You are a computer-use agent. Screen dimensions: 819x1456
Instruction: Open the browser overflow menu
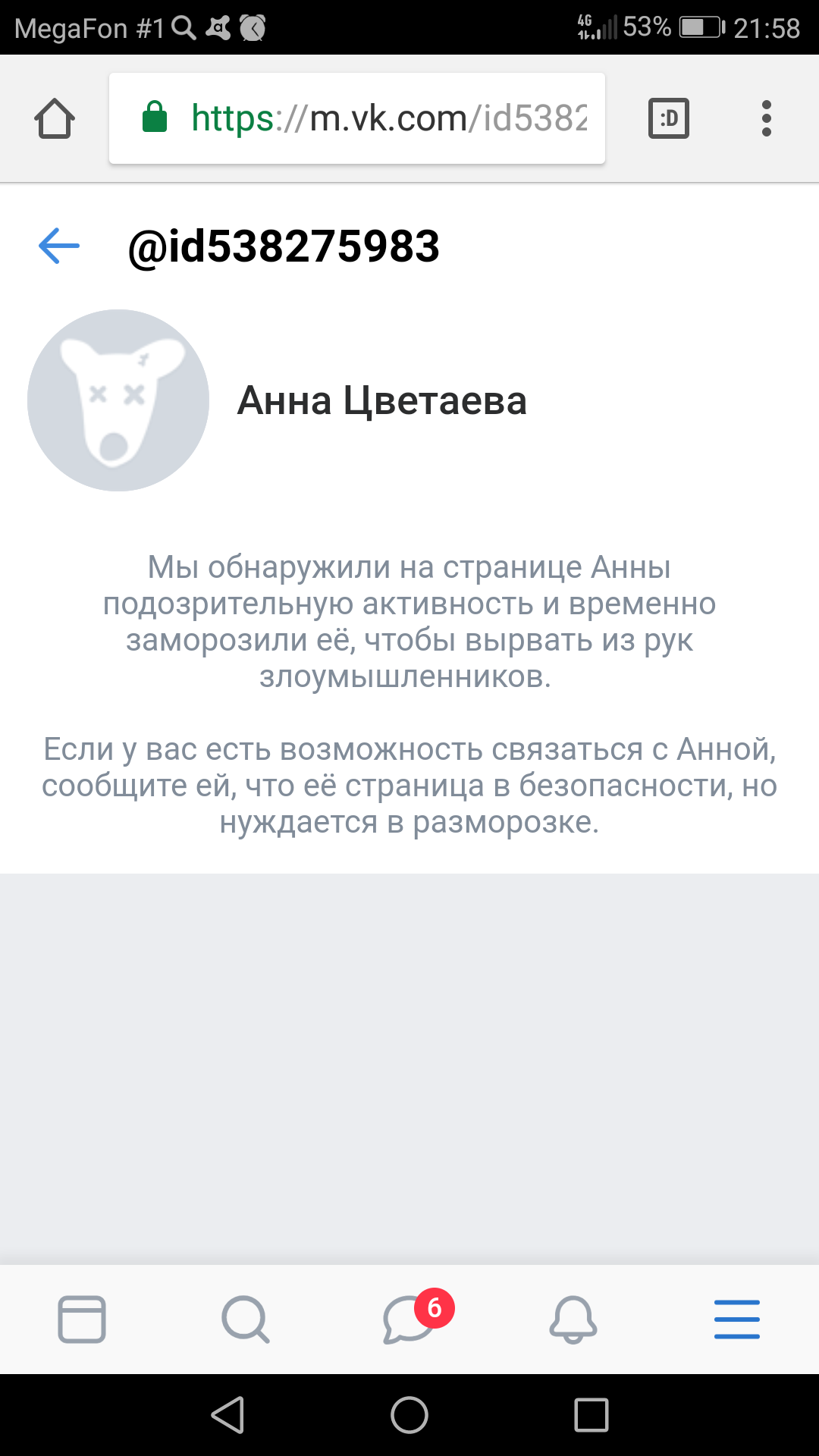point(766,119)
